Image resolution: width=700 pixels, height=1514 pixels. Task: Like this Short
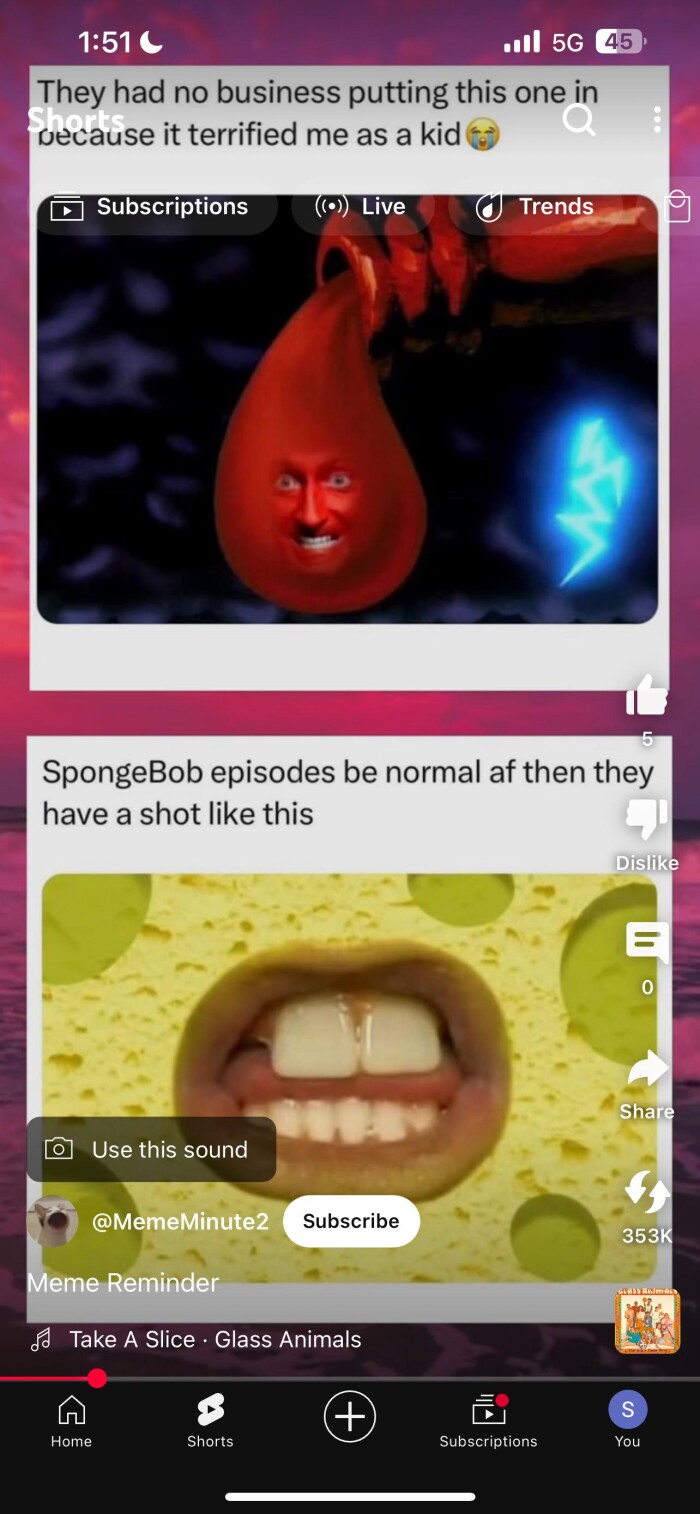pyautogui.click(x=647, y=697)
